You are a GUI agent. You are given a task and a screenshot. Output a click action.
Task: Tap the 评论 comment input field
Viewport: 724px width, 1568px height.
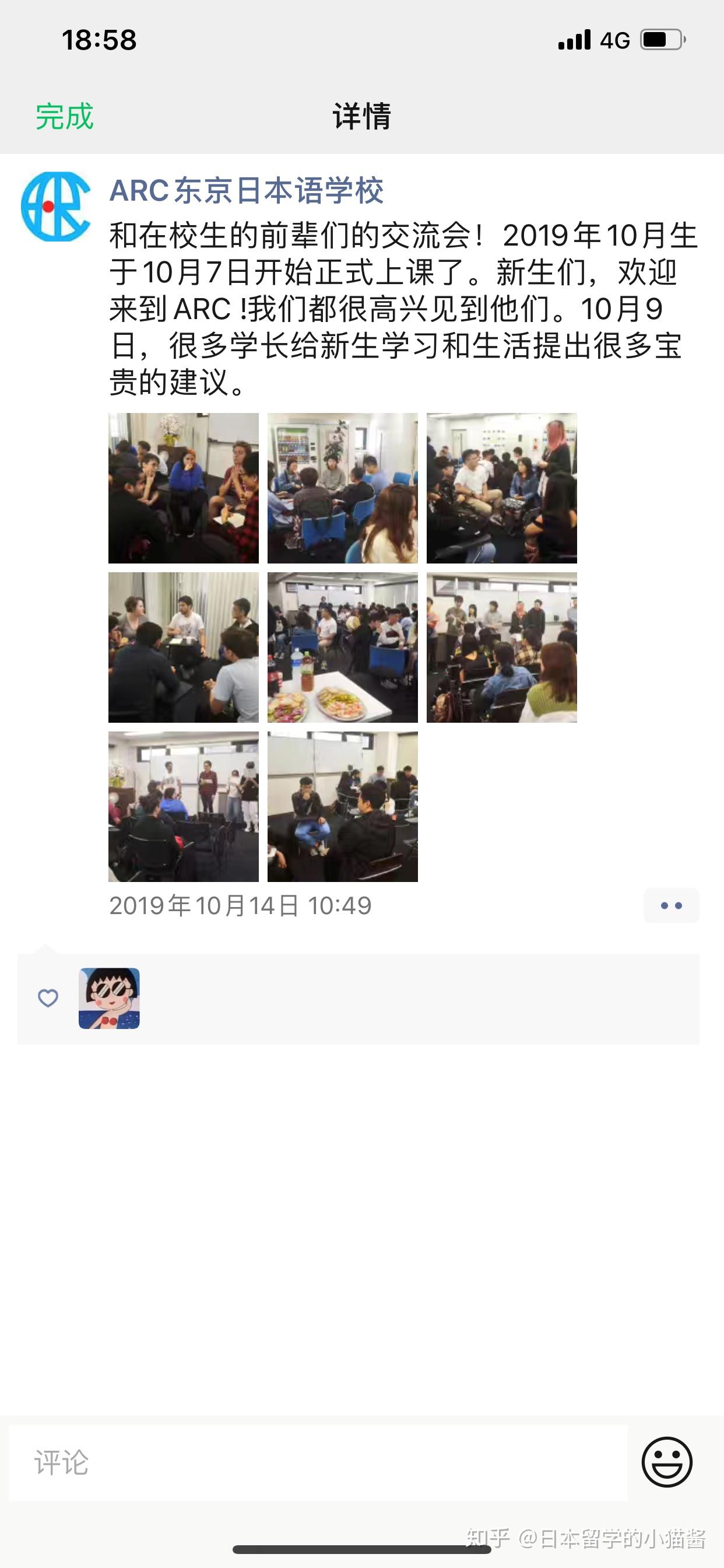coord(318,1462)
